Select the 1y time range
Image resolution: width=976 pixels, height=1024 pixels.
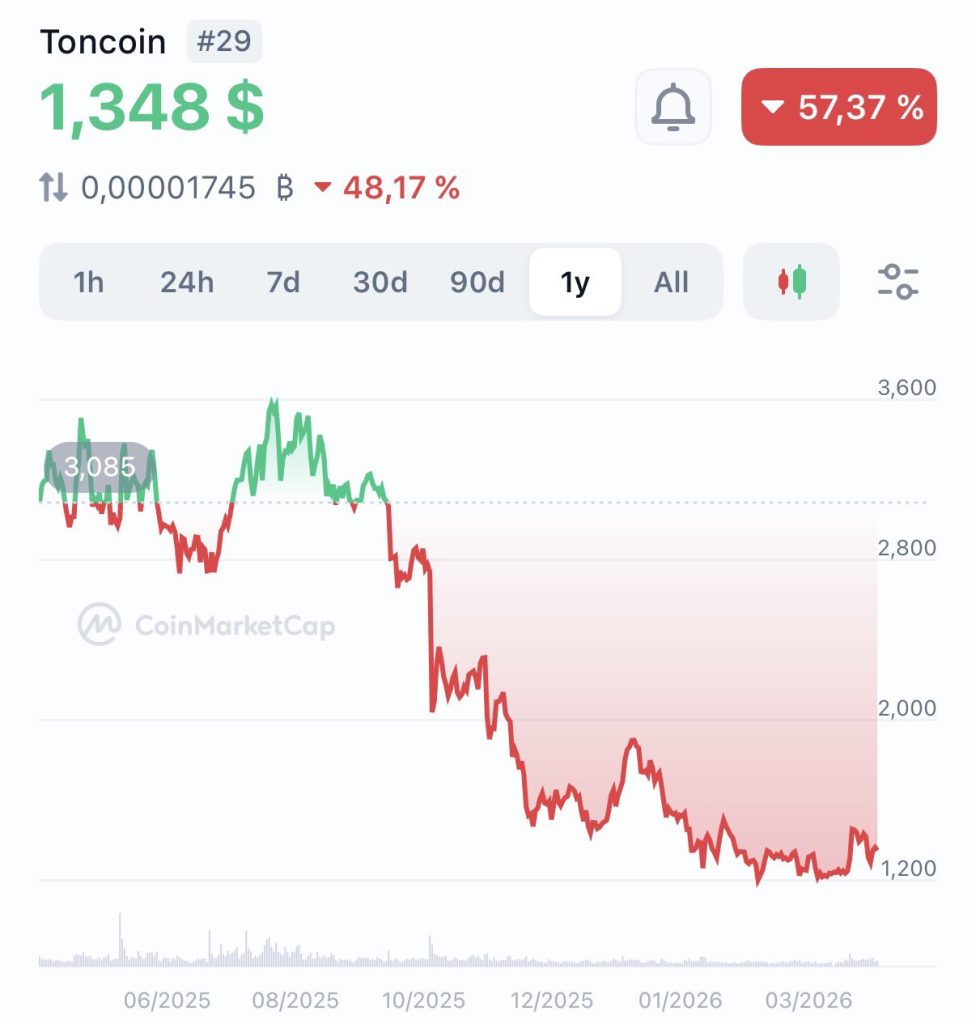575,283
